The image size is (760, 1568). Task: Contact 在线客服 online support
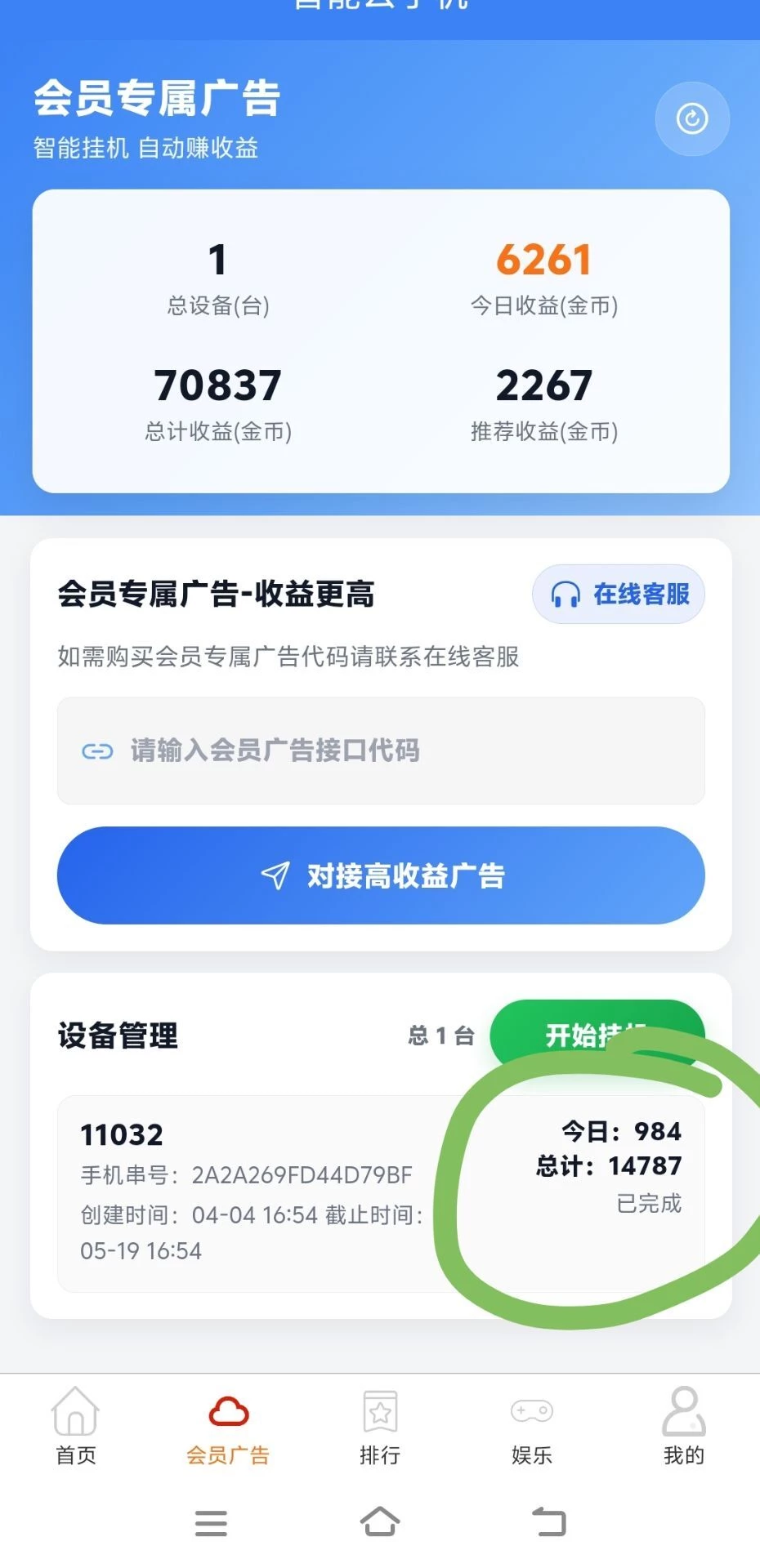click(x=619, y=595)
